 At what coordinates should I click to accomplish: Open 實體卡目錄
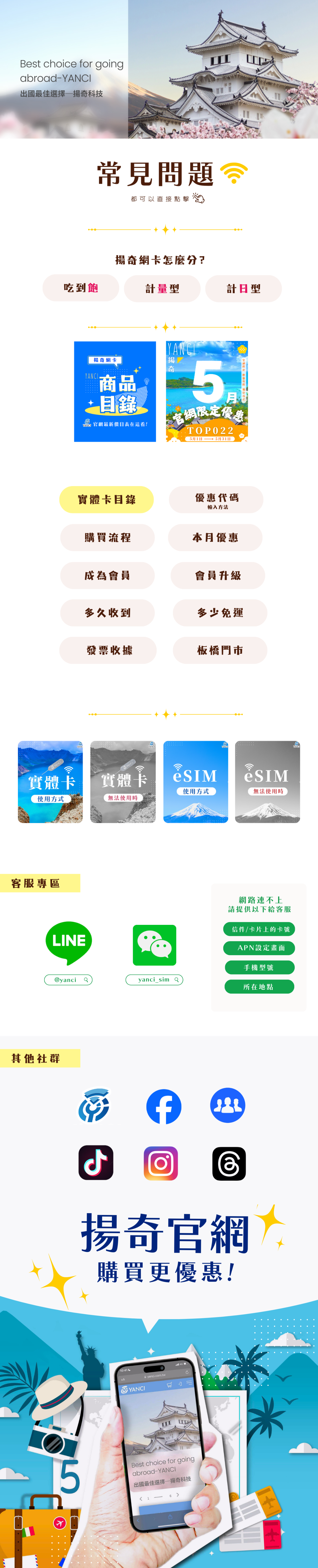(x=107, y=499)
